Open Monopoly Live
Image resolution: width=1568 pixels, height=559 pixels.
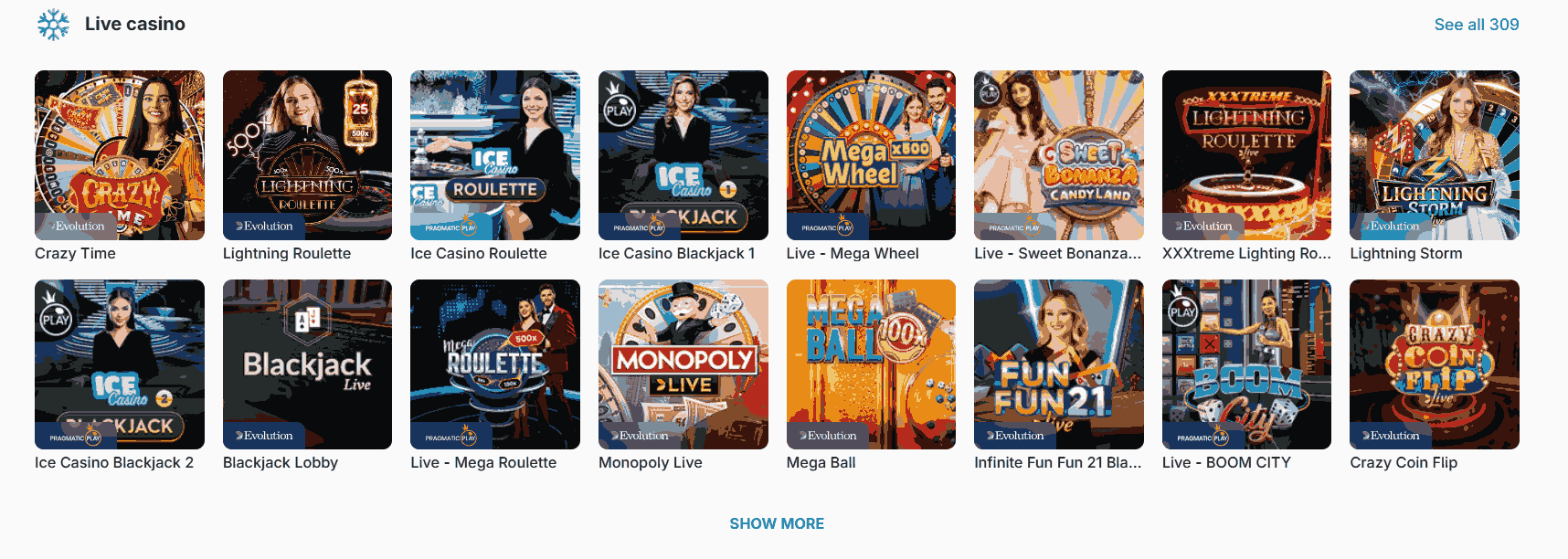pyautogui.click(x=683, y=364)
